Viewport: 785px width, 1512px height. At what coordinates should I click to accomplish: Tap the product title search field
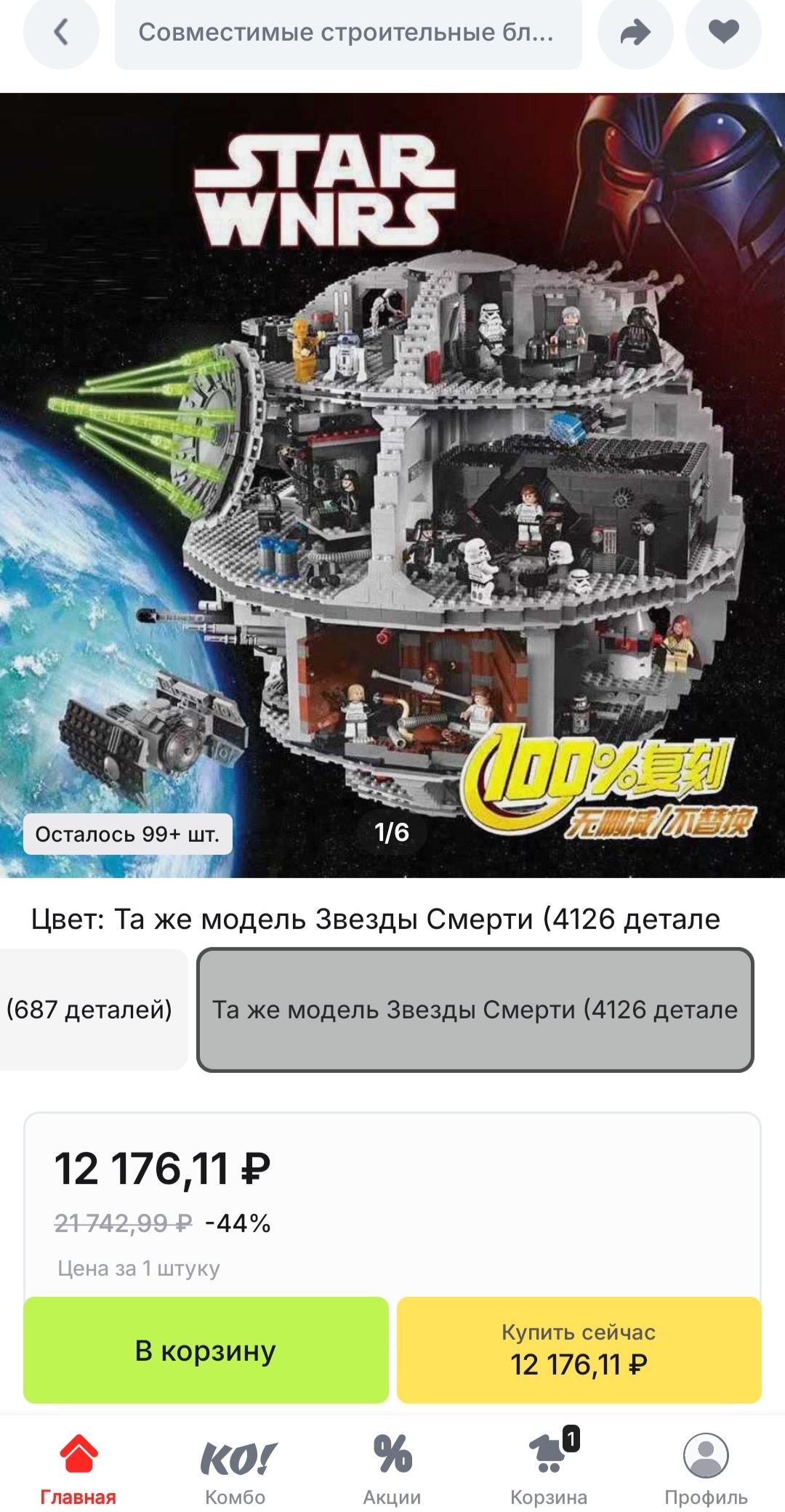click(x=347, y=32)
